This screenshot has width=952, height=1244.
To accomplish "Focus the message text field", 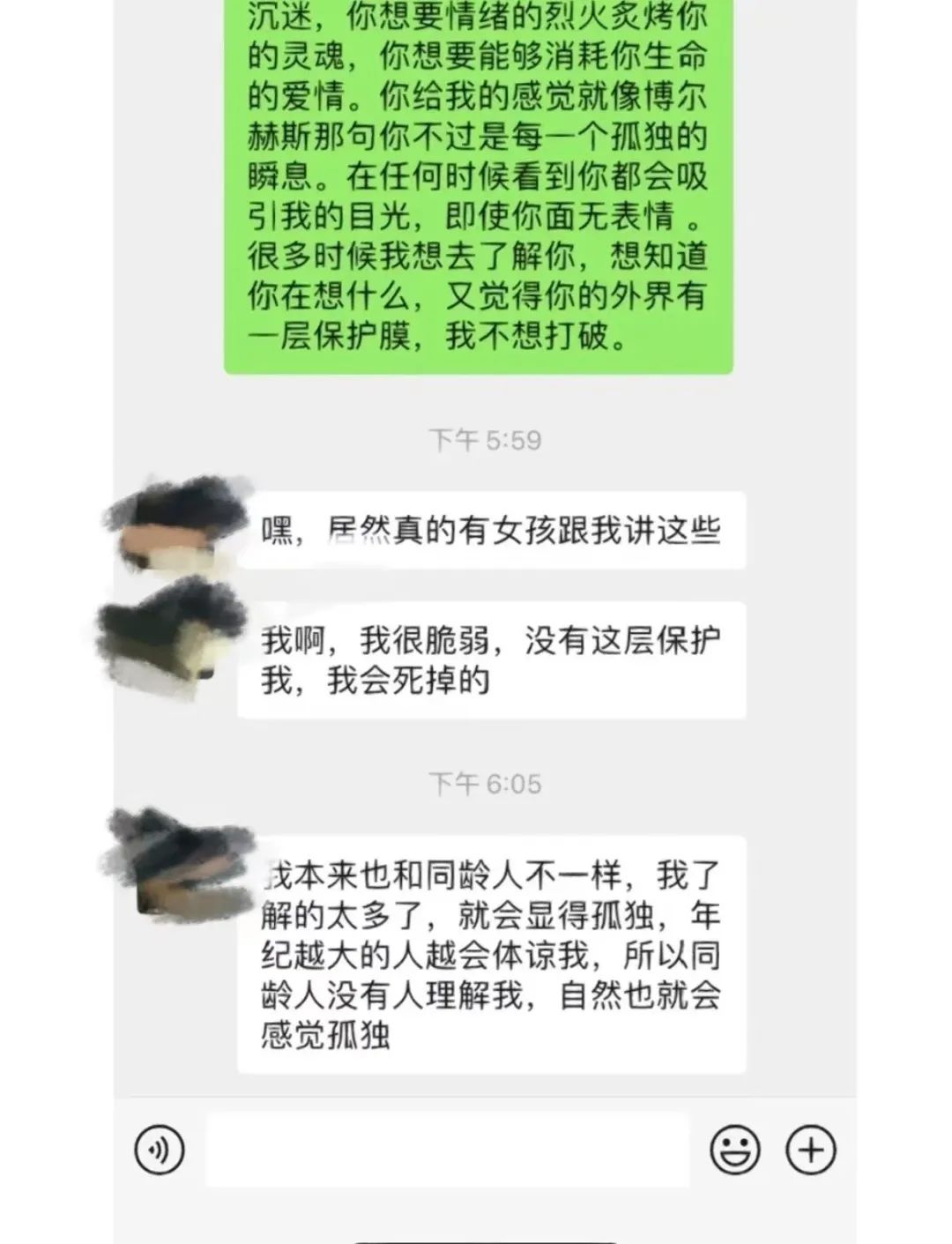I will tap(447, 1150).
